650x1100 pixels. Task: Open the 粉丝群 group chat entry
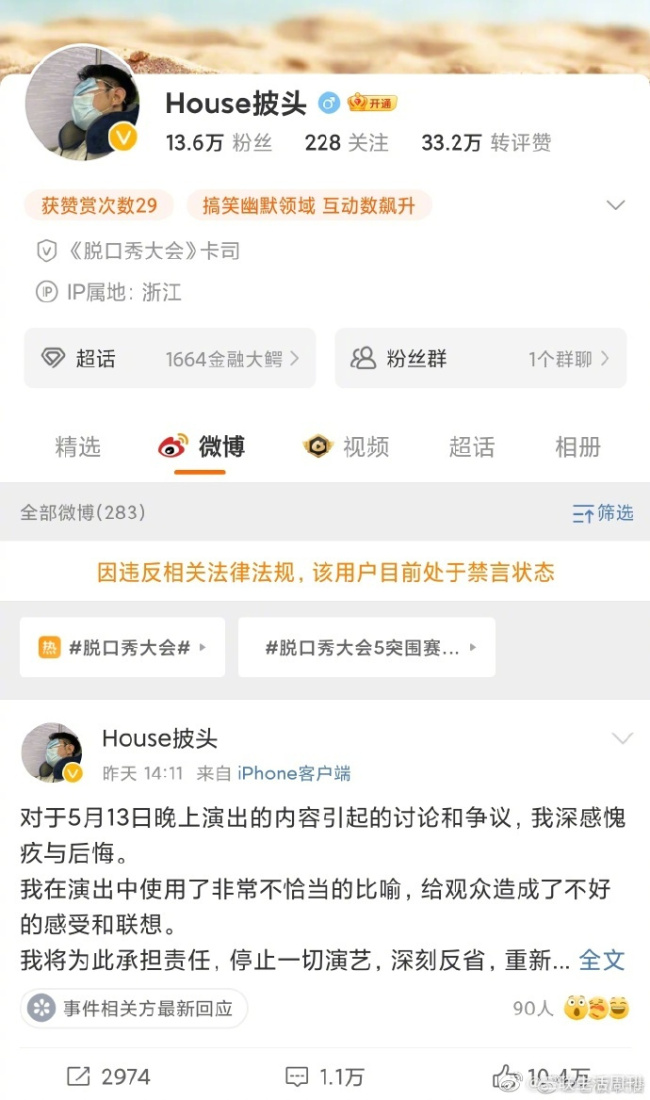click(480, 358)
